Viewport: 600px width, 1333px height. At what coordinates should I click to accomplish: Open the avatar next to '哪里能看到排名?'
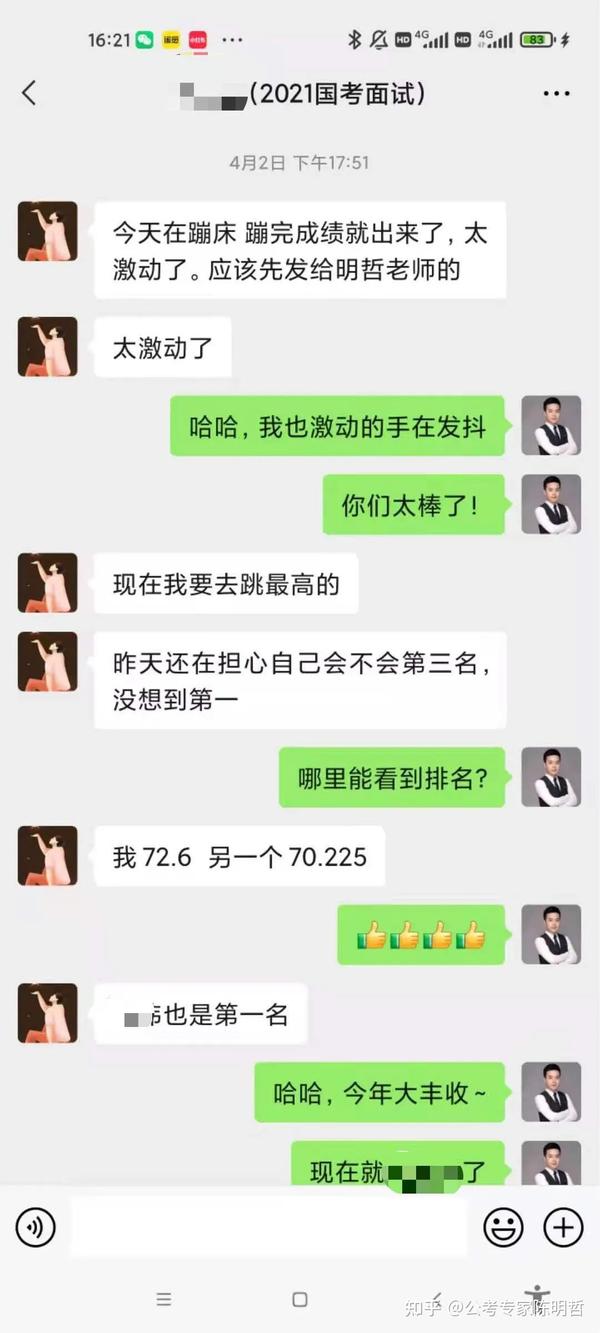point(551,777)
